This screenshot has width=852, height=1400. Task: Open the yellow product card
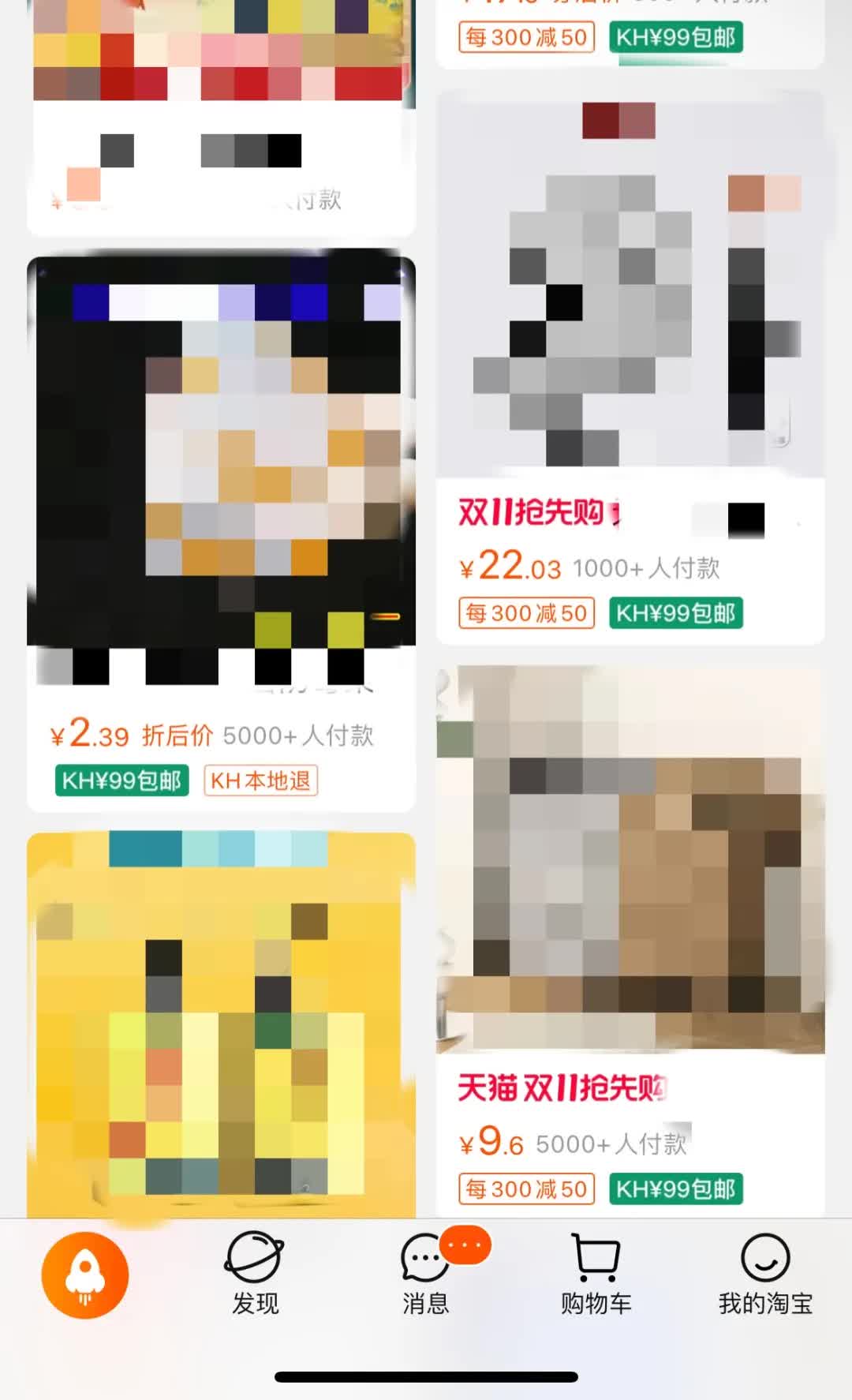pos(221,1026)
